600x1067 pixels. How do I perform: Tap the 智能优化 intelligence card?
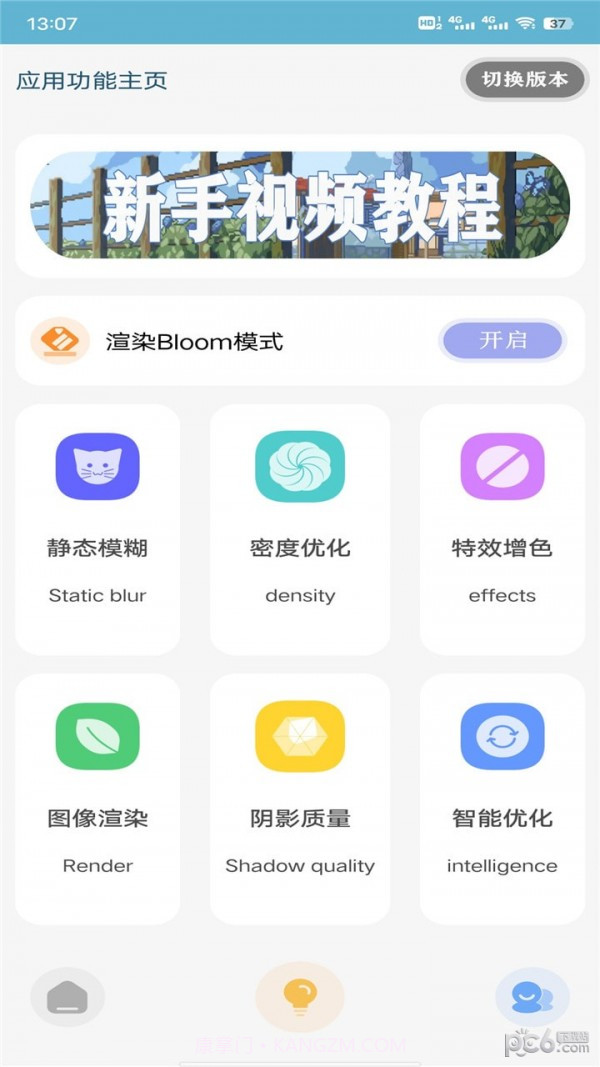502,798
